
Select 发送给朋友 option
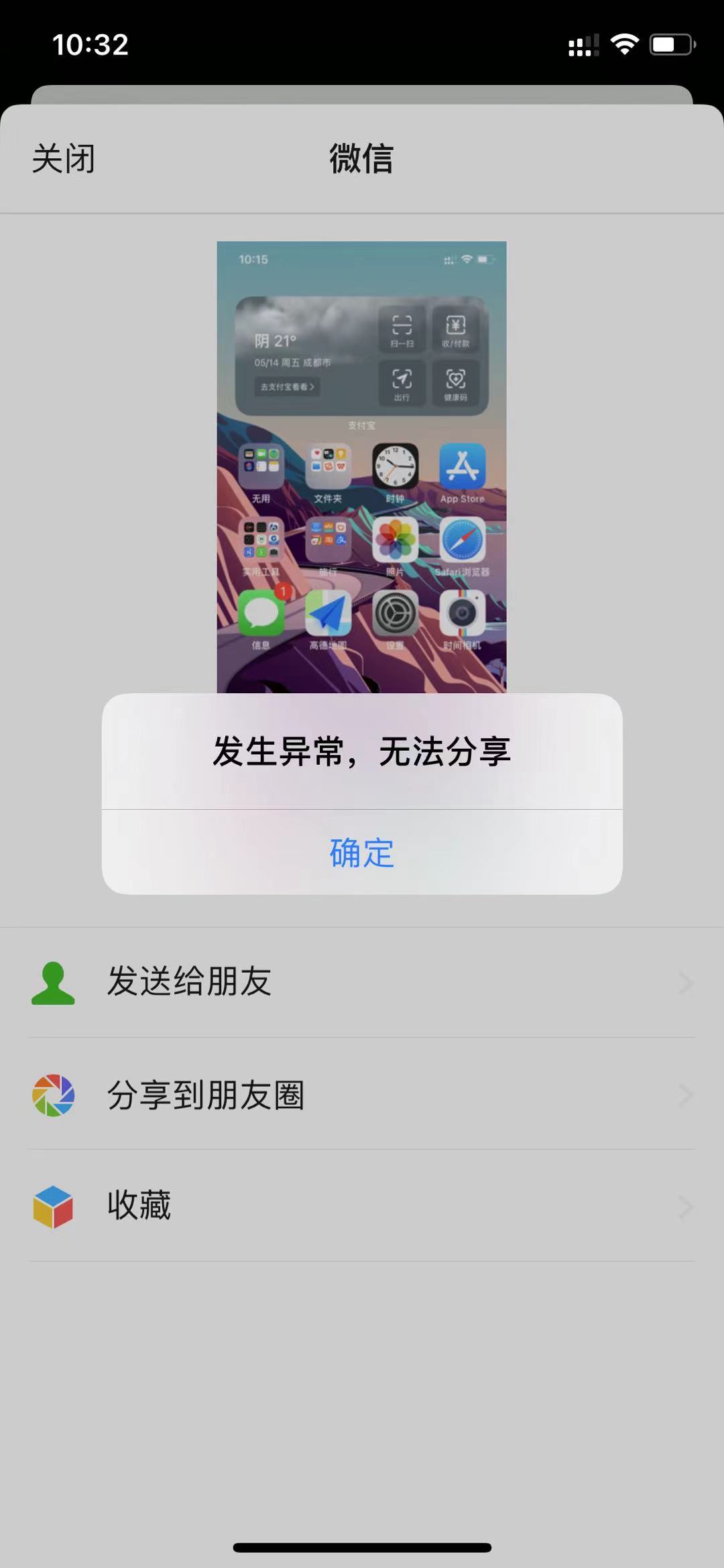362,982
